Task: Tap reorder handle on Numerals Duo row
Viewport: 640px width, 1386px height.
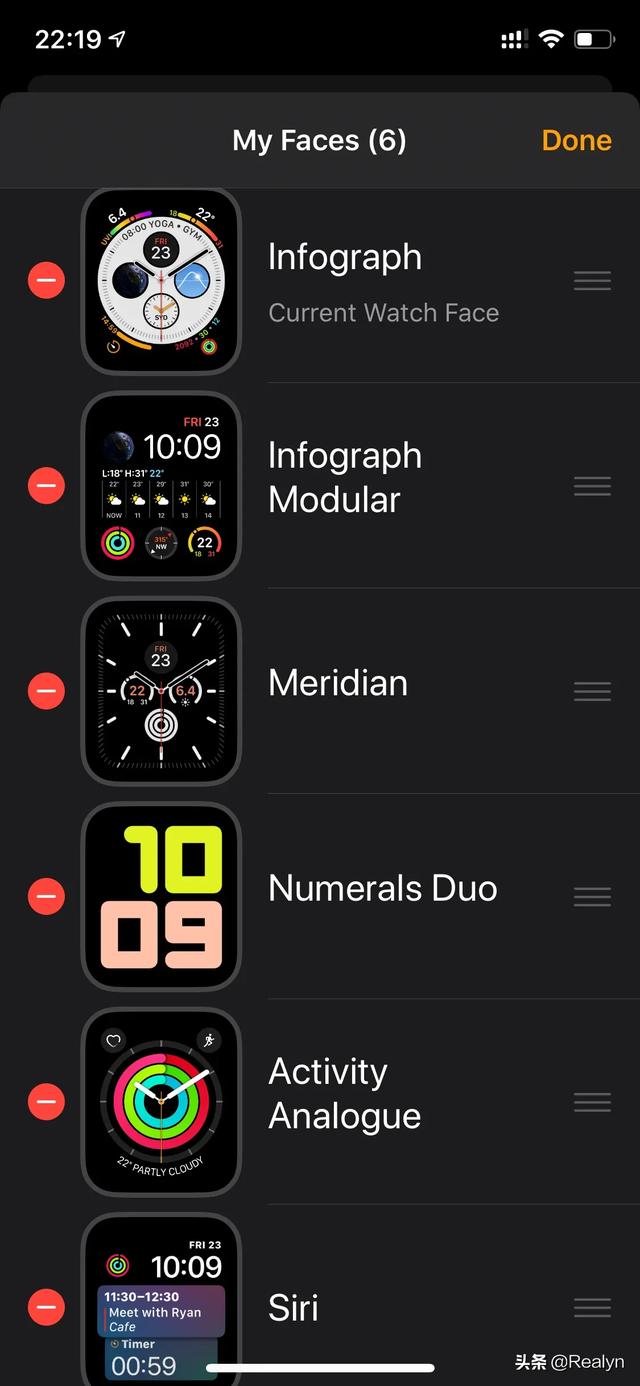Action: pos(592,896)
